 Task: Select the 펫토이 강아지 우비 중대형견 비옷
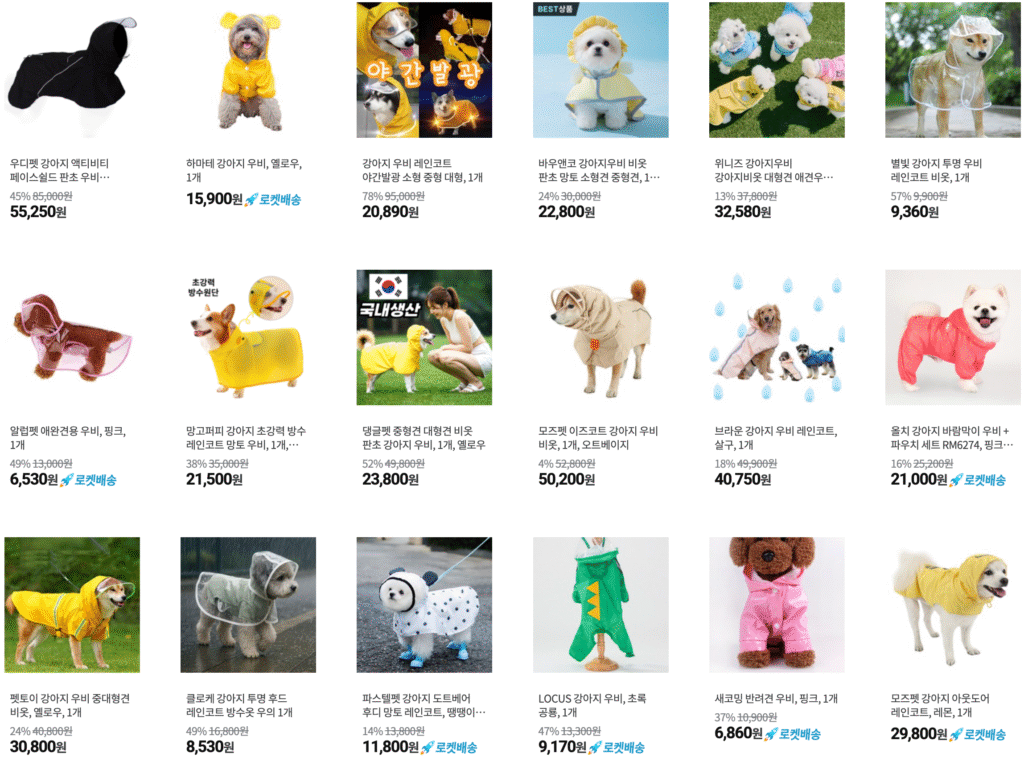(x=72, y=604)
